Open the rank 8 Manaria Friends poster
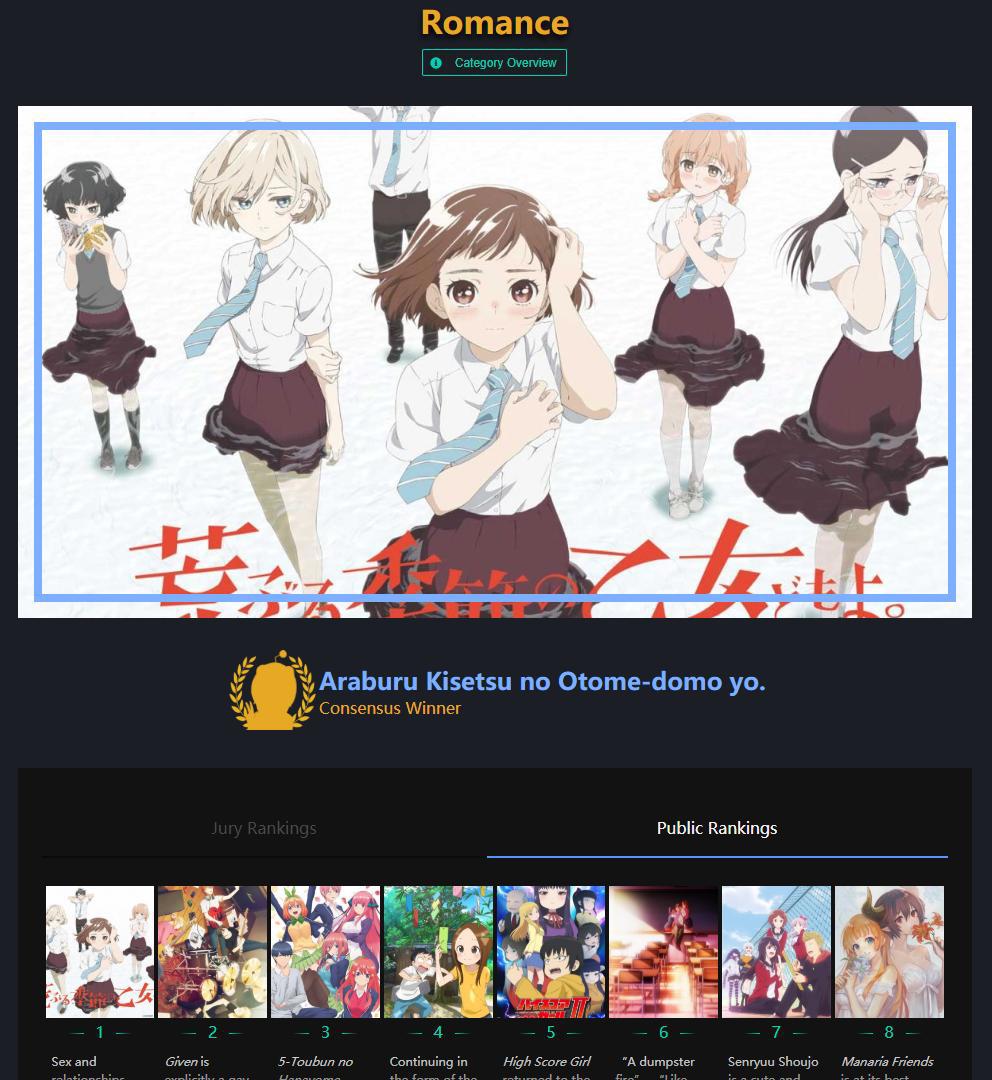Screen dimensions: 992x1080 coord(889,951)
